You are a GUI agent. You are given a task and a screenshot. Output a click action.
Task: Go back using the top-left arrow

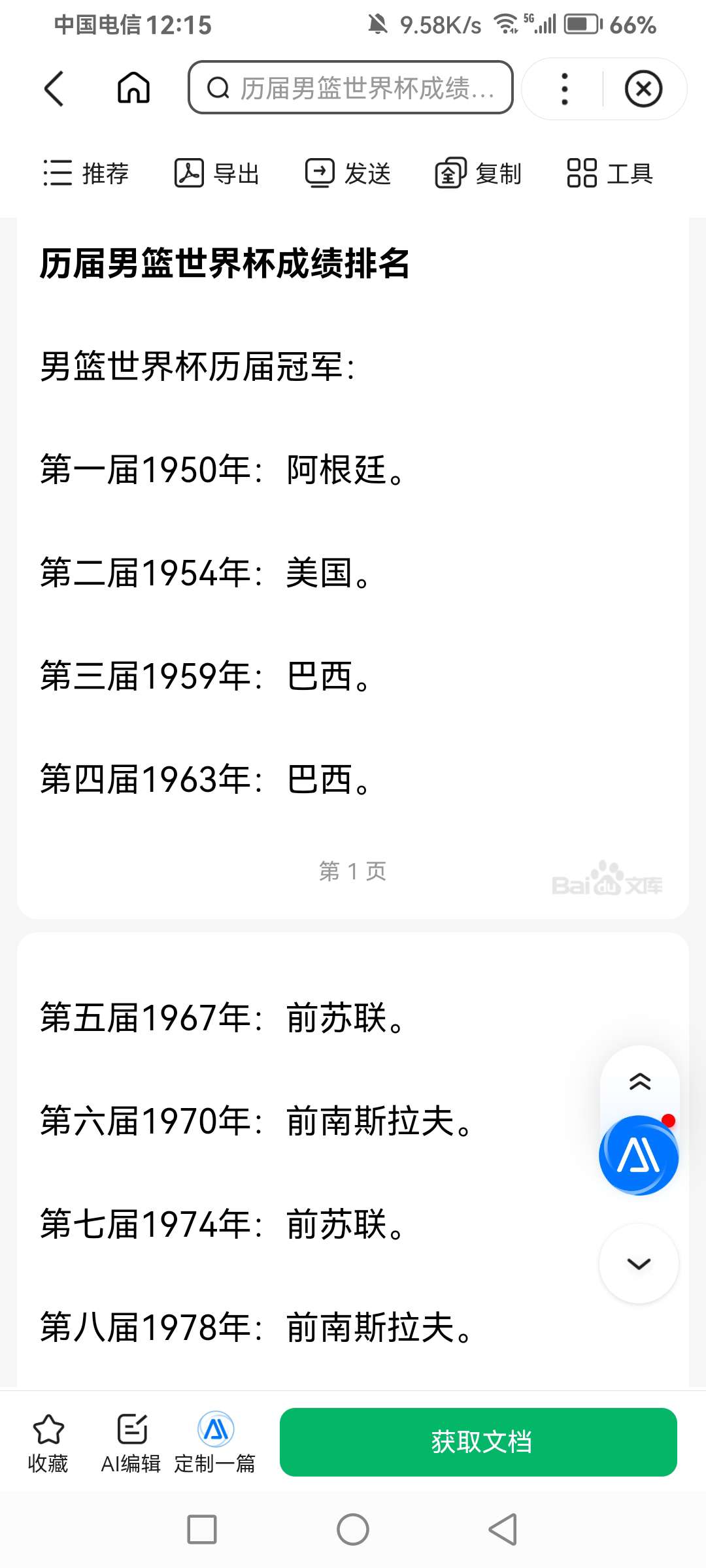54,88
